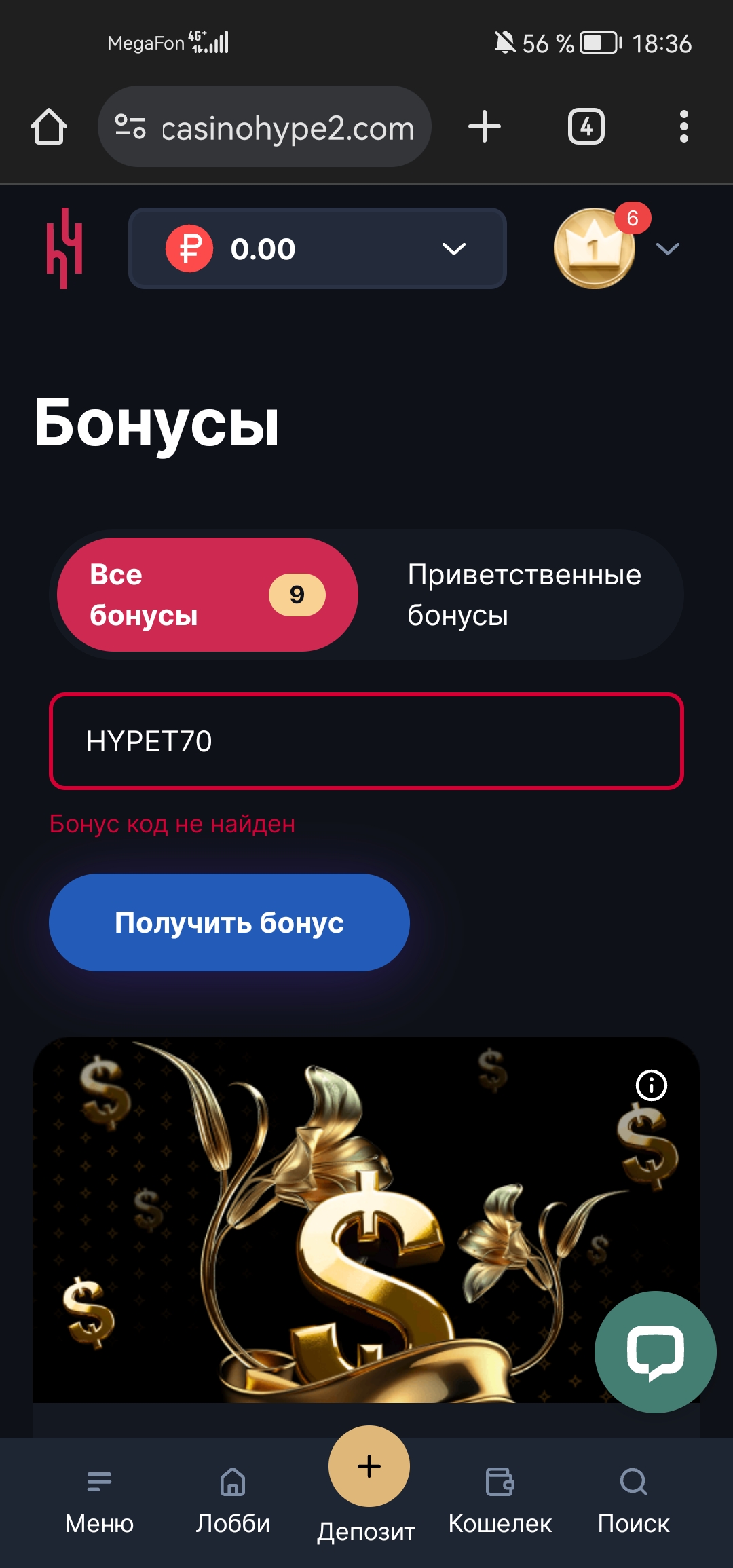Tap the Hype casino logo

click(64, 248)
